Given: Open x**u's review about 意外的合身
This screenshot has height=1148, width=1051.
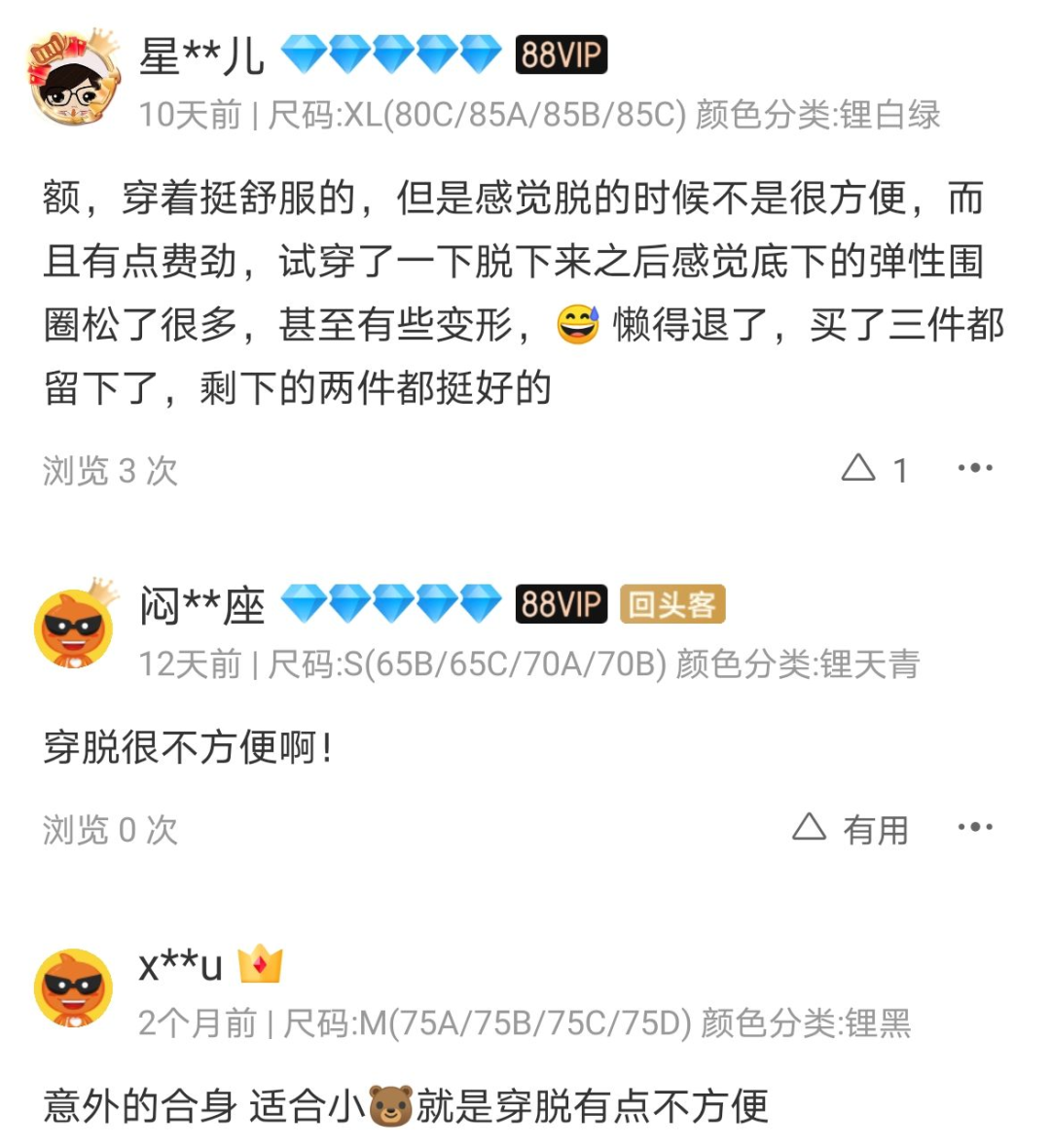Looking at the screenshot, I should tap(407, 1107).
